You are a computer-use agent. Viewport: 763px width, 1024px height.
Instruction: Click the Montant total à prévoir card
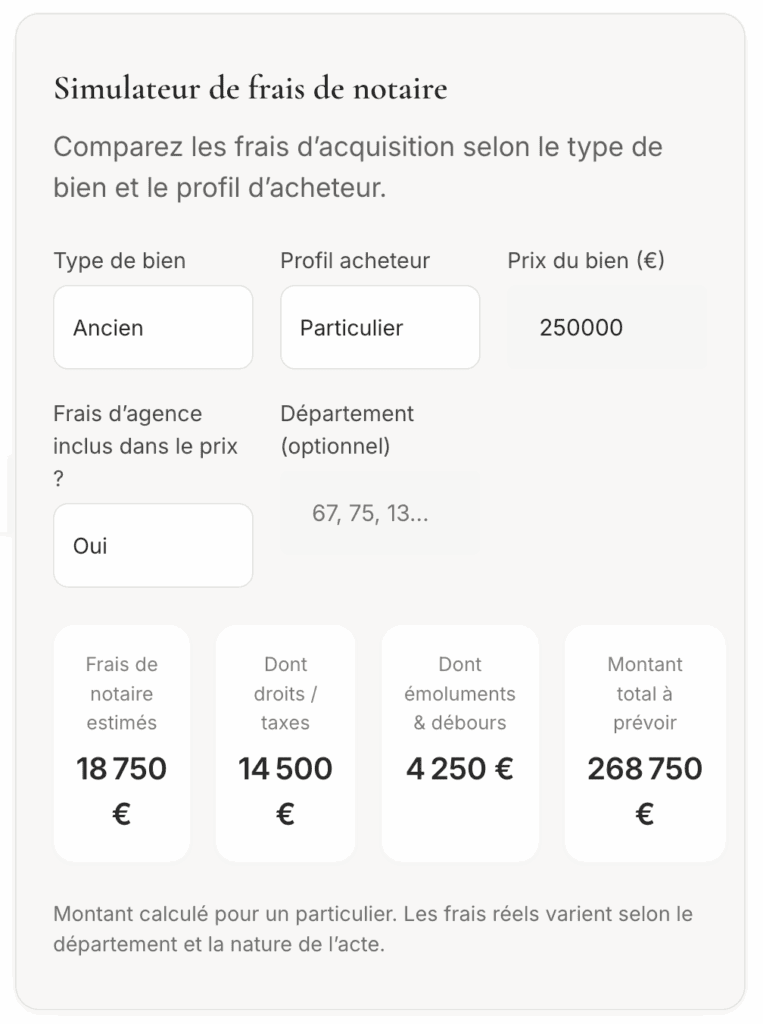(x=645, y=742)
